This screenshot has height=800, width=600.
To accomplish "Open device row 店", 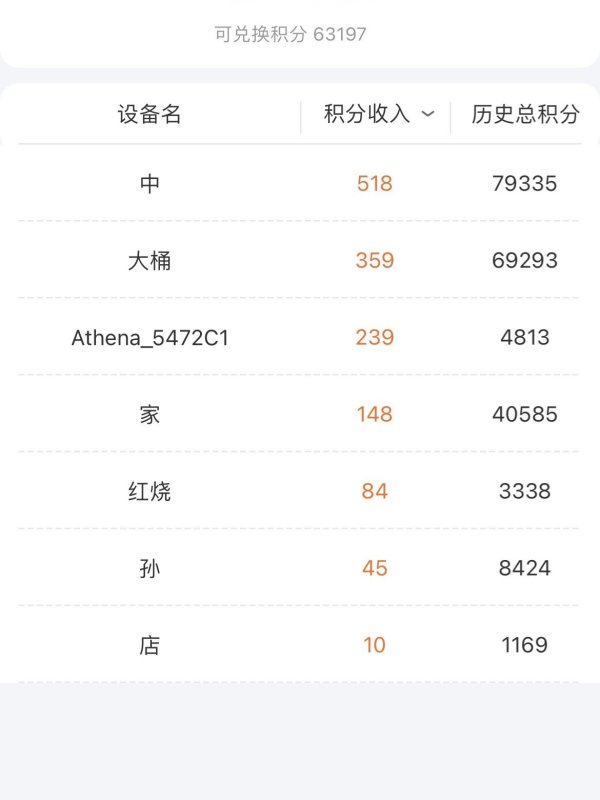I will (x=299, y=645).
